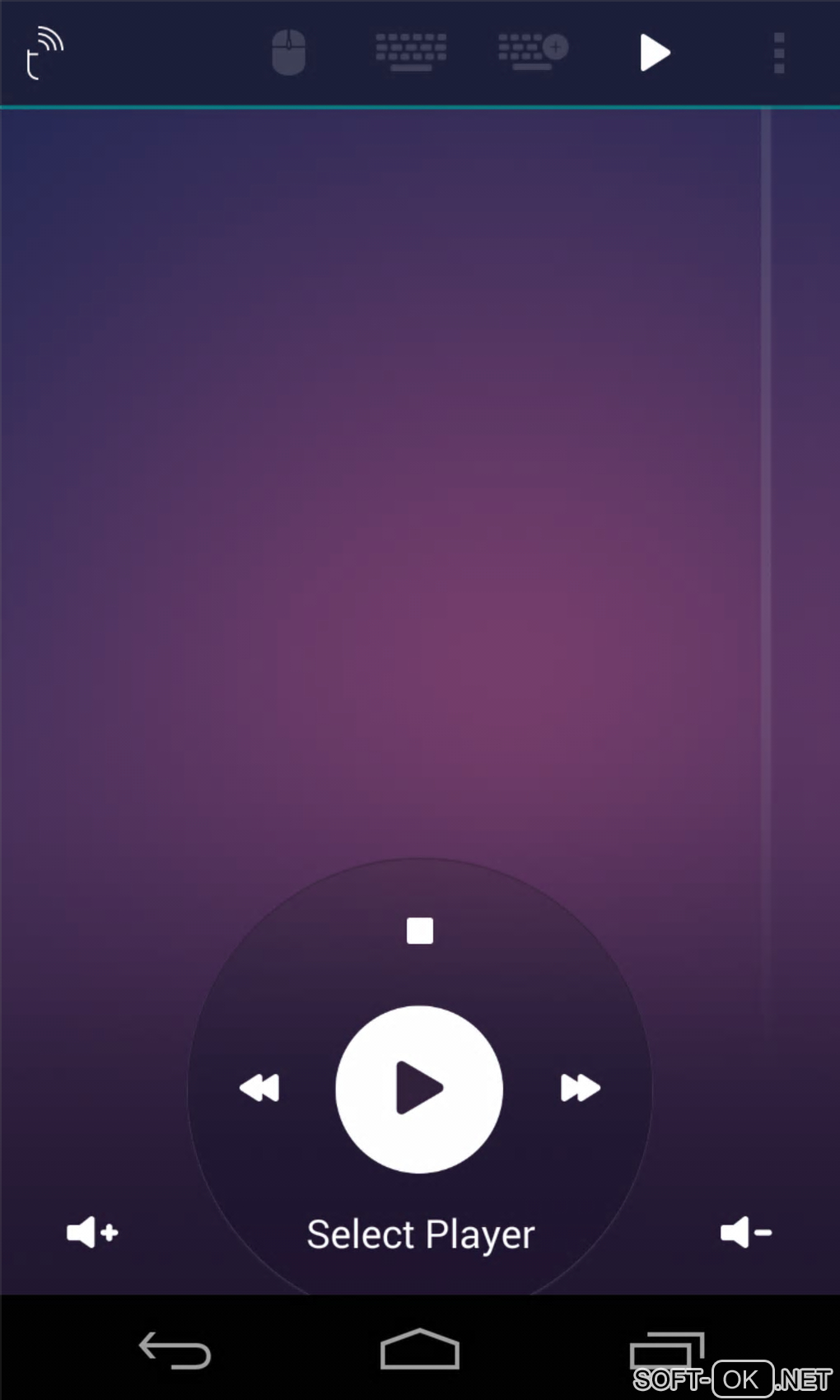840x1400 pixels.
Task: Rewind the media
Action: pos(259,1088)
